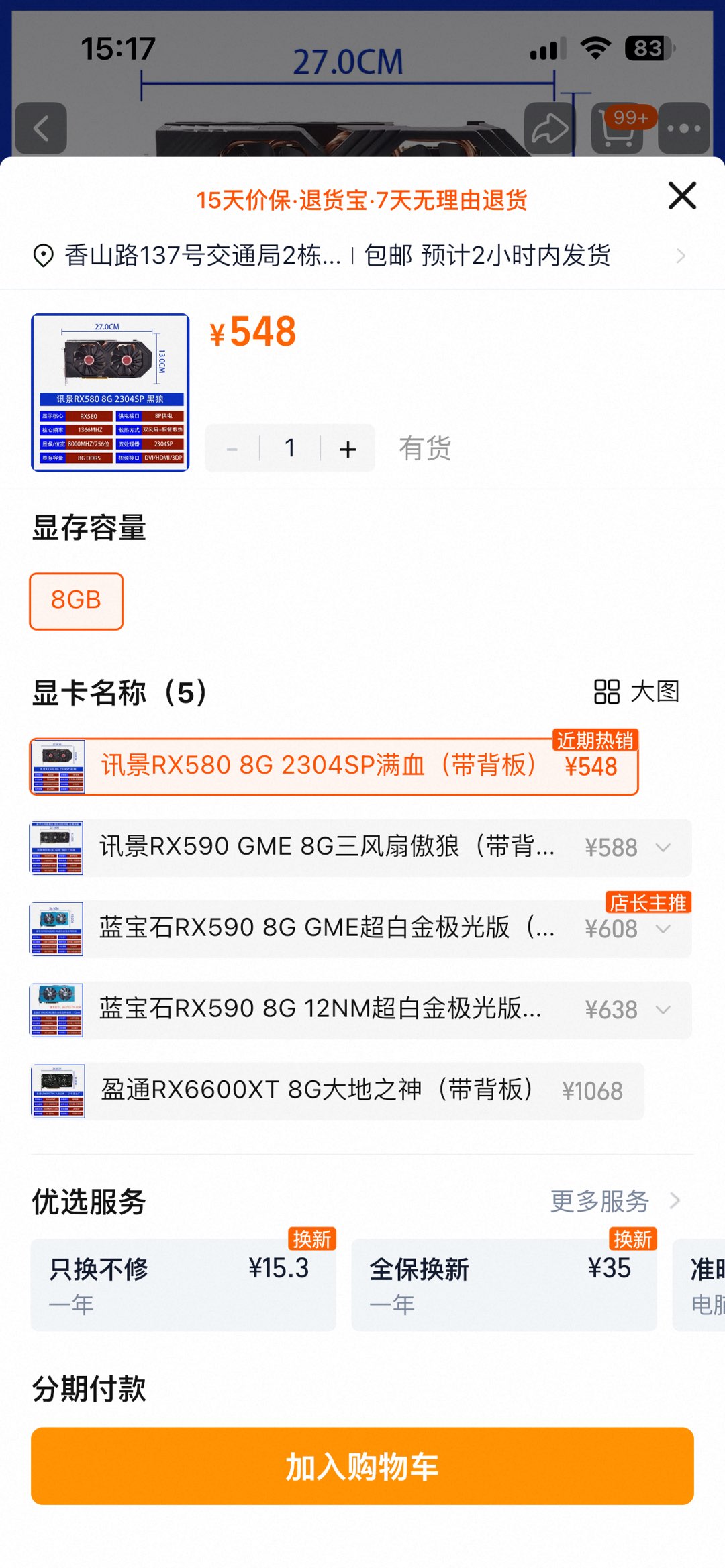Add 全保换新 one-year service for ¥35
Image resolution: width=725 pixels, height=1568 pixels.
503,1284
